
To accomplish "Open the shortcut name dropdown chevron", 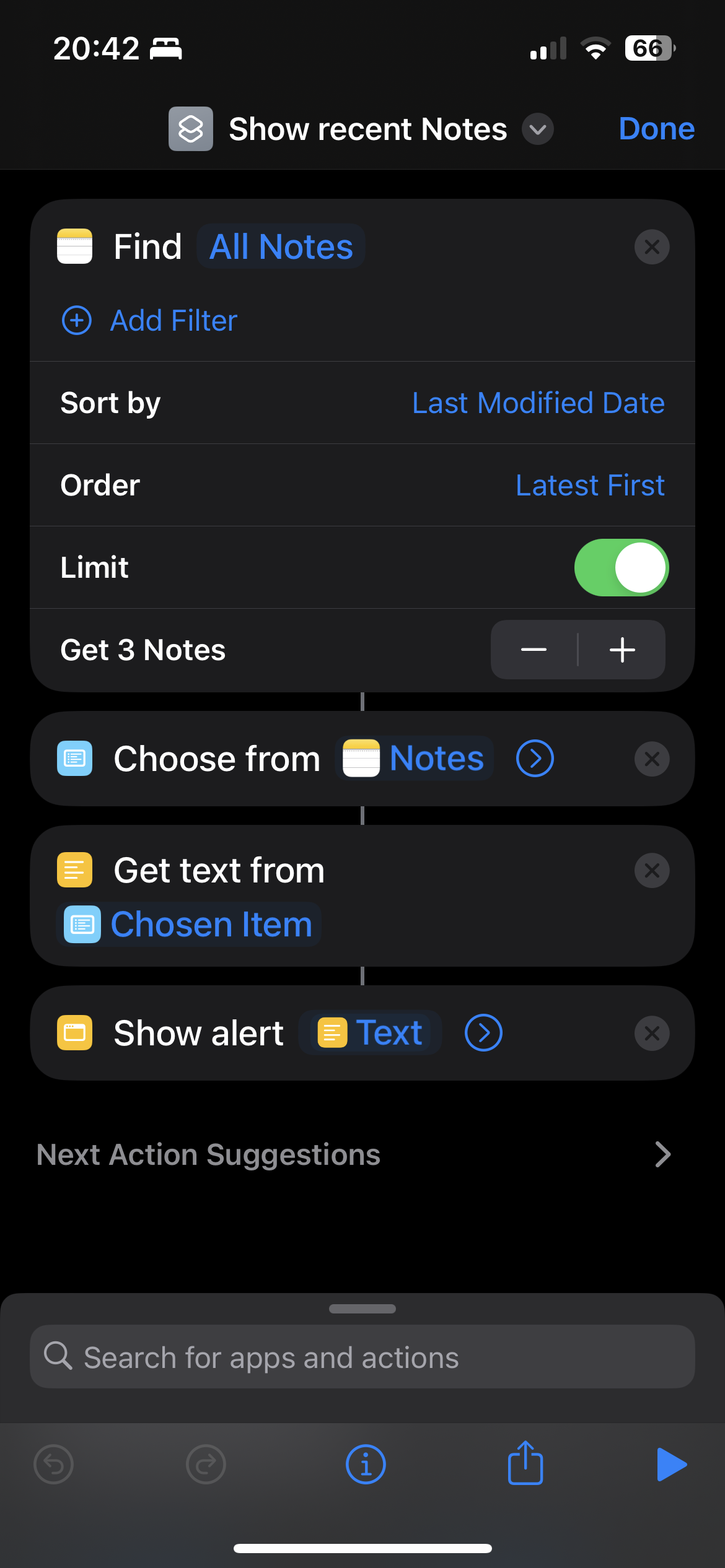I will click(x=537, y=129).
